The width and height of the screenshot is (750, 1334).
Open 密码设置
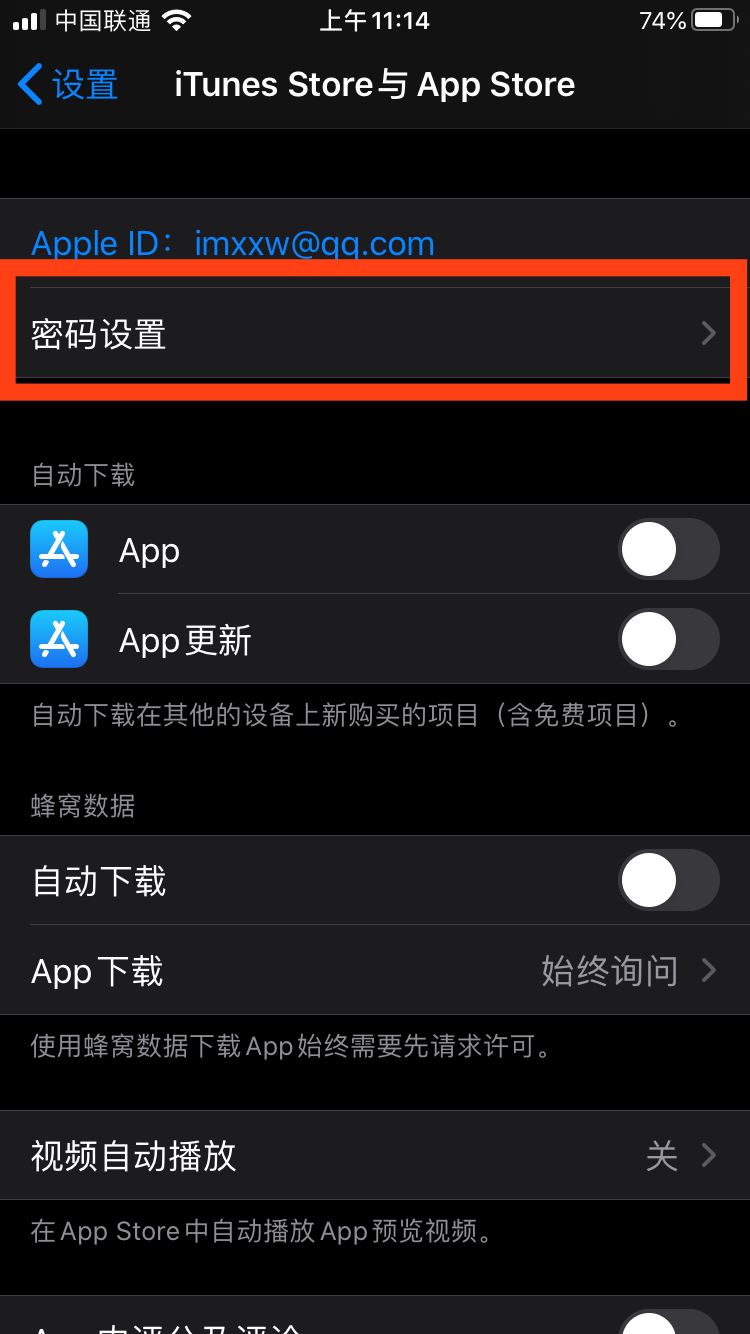click(374, 334)
